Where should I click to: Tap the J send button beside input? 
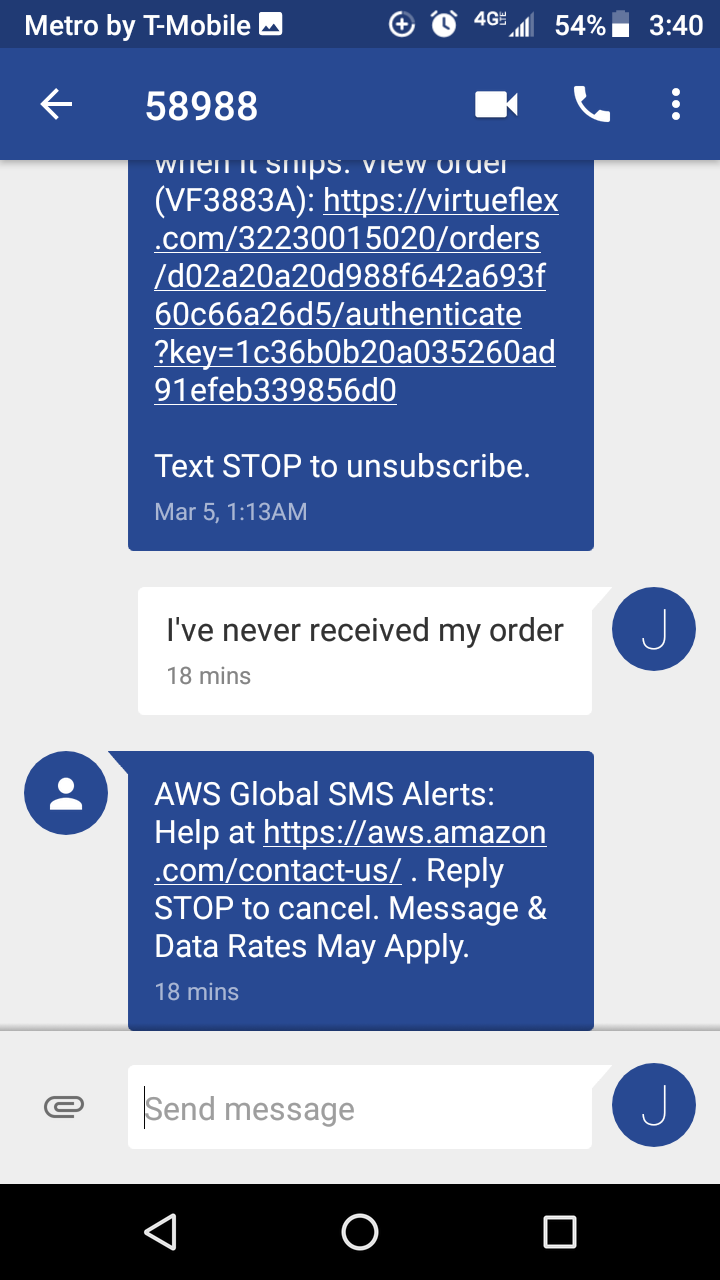coord(654,1105)
